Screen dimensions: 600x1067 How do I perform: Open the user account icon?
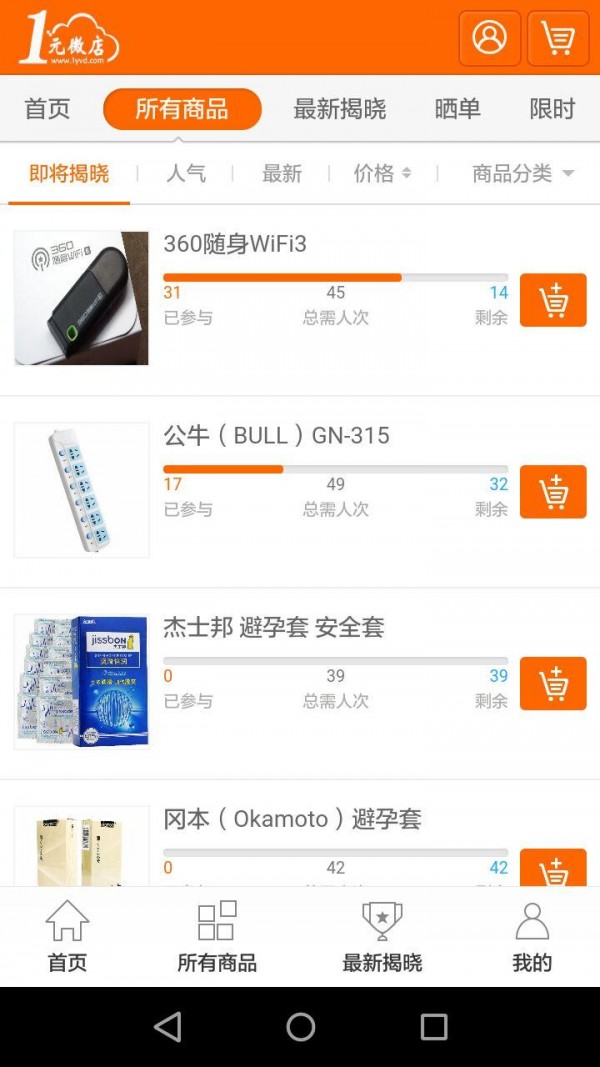point(489,38)
